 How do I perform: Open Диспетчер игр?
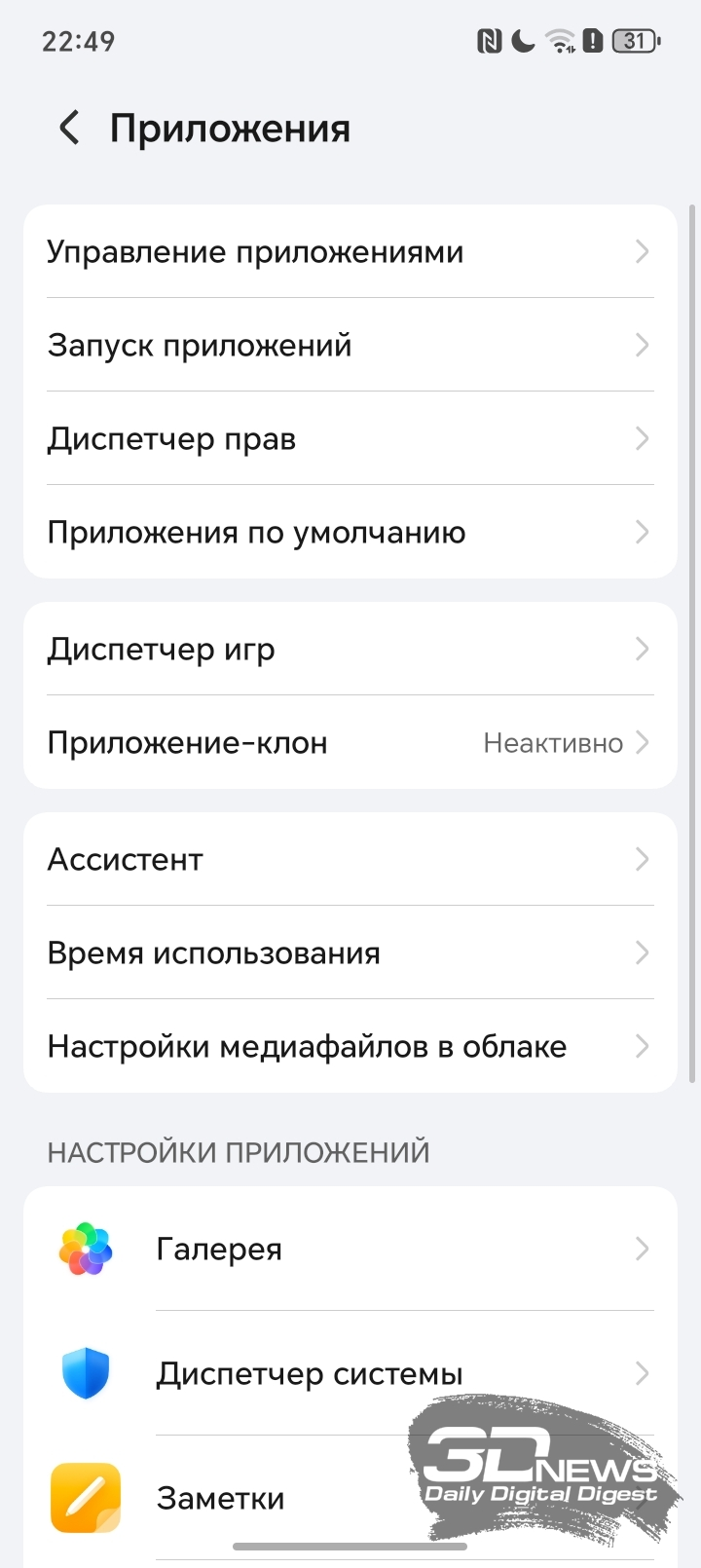pos(350,650)
